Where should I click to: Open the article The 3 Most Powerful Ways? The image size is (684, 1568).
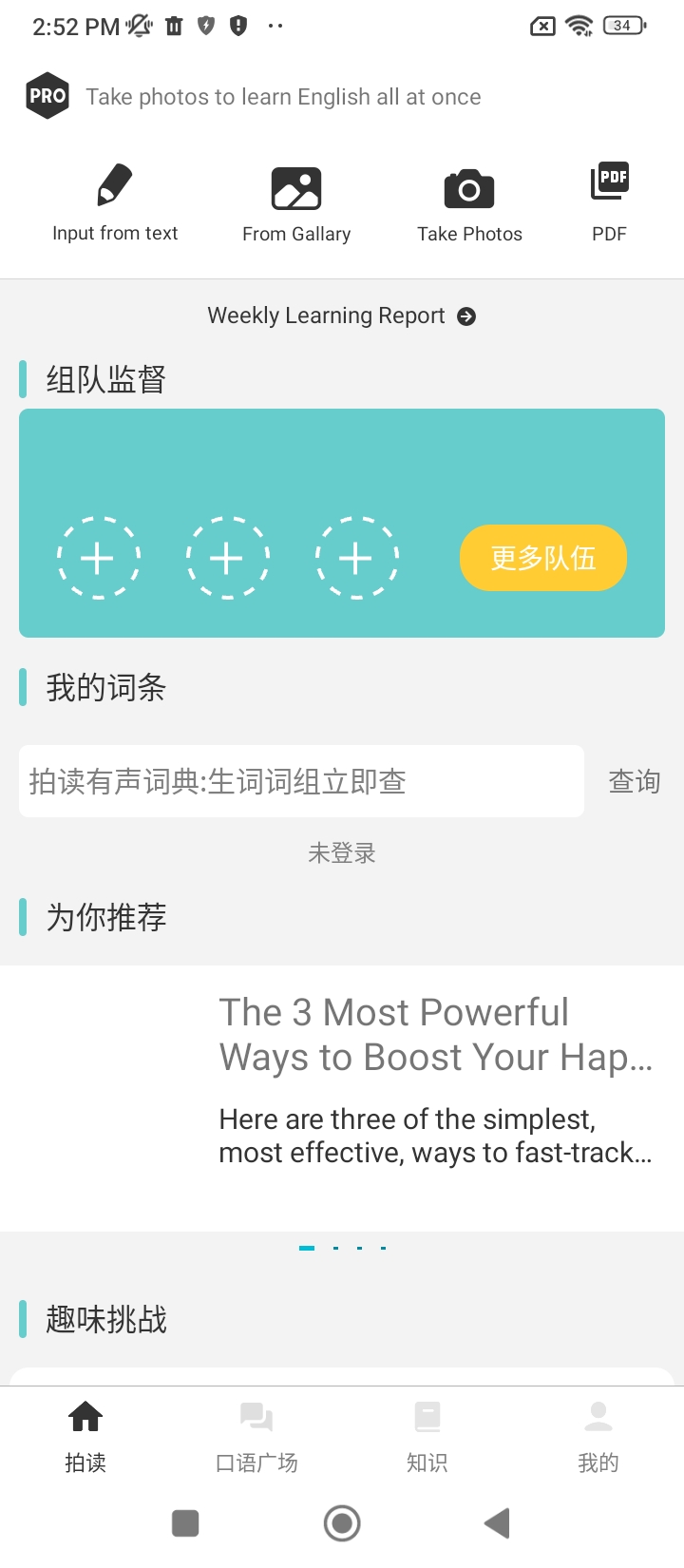[434, 1079]
